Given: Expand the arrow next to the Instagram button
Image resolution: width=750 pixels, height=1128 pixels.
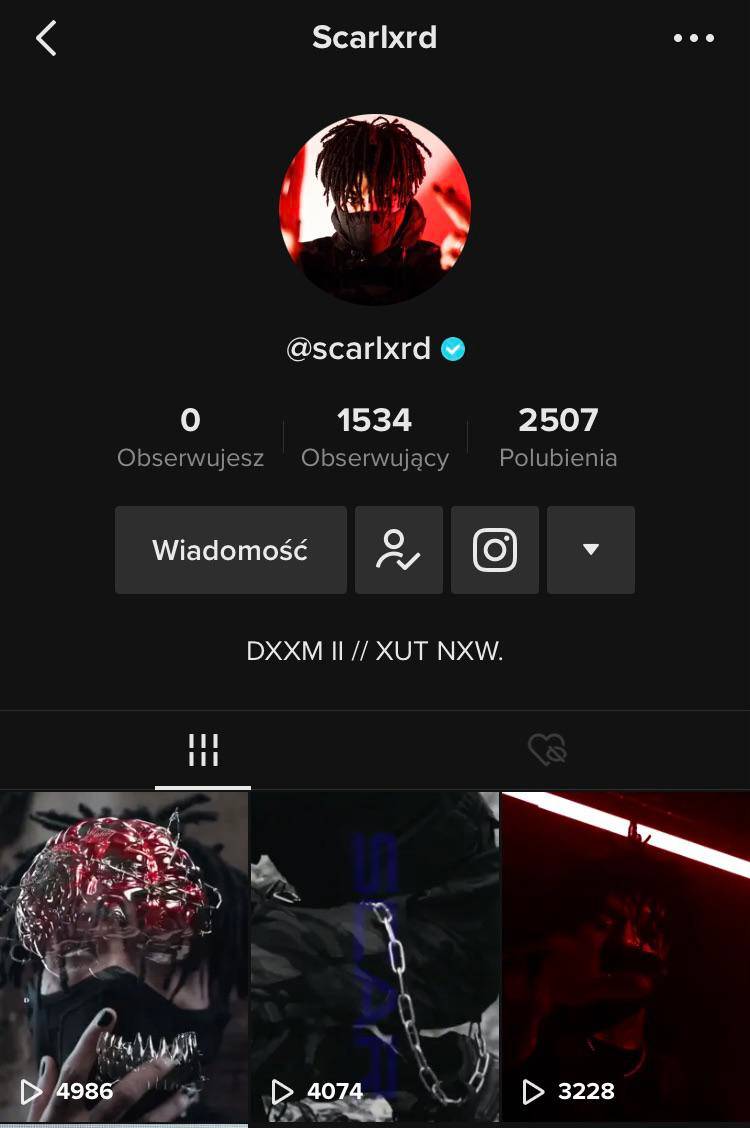Looking at the screenshot, I should tap(591, 549).
